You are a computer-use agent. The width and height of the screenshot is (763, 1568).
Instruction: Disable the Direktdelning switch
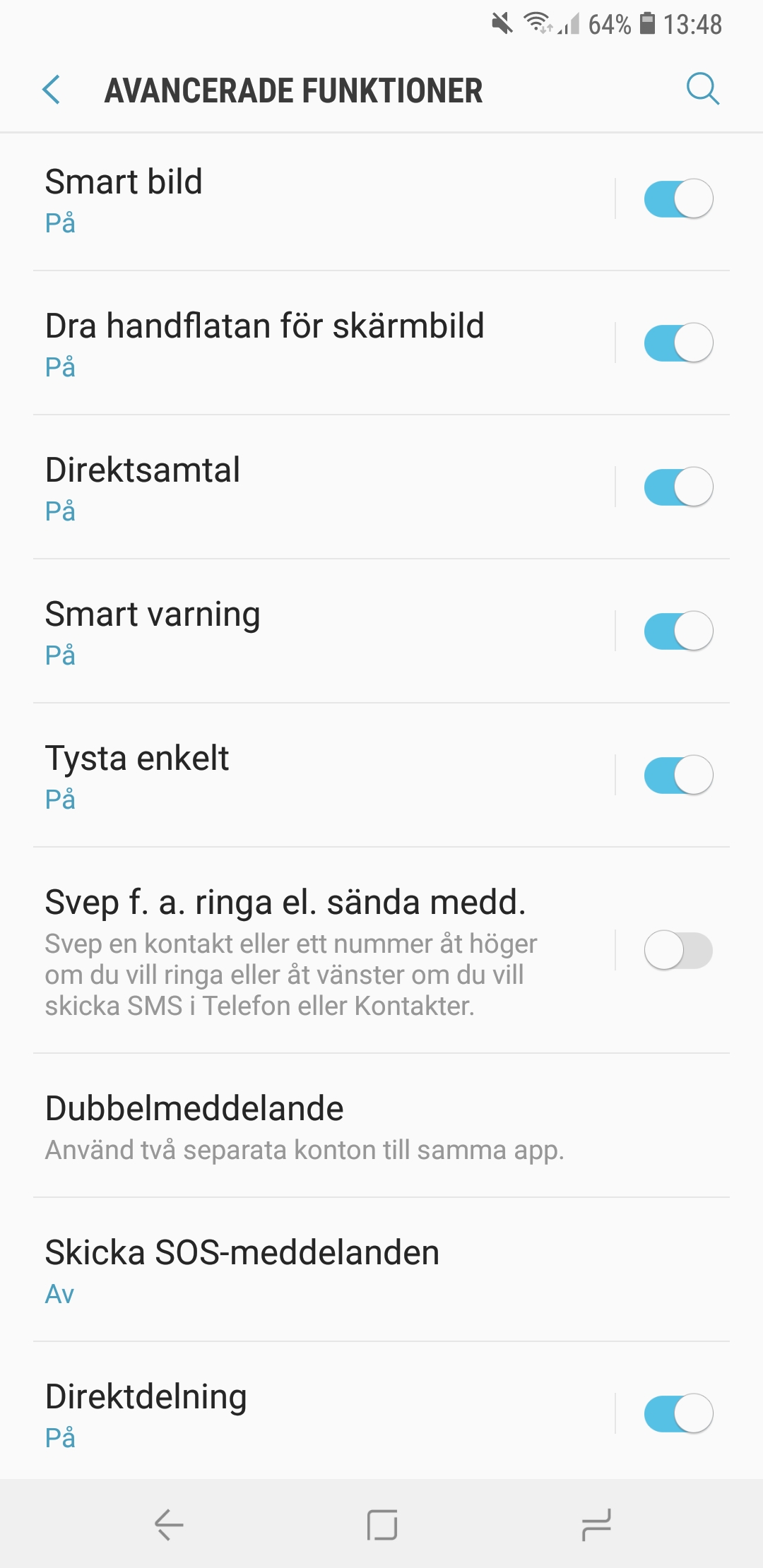click(x=678, y=1414)
